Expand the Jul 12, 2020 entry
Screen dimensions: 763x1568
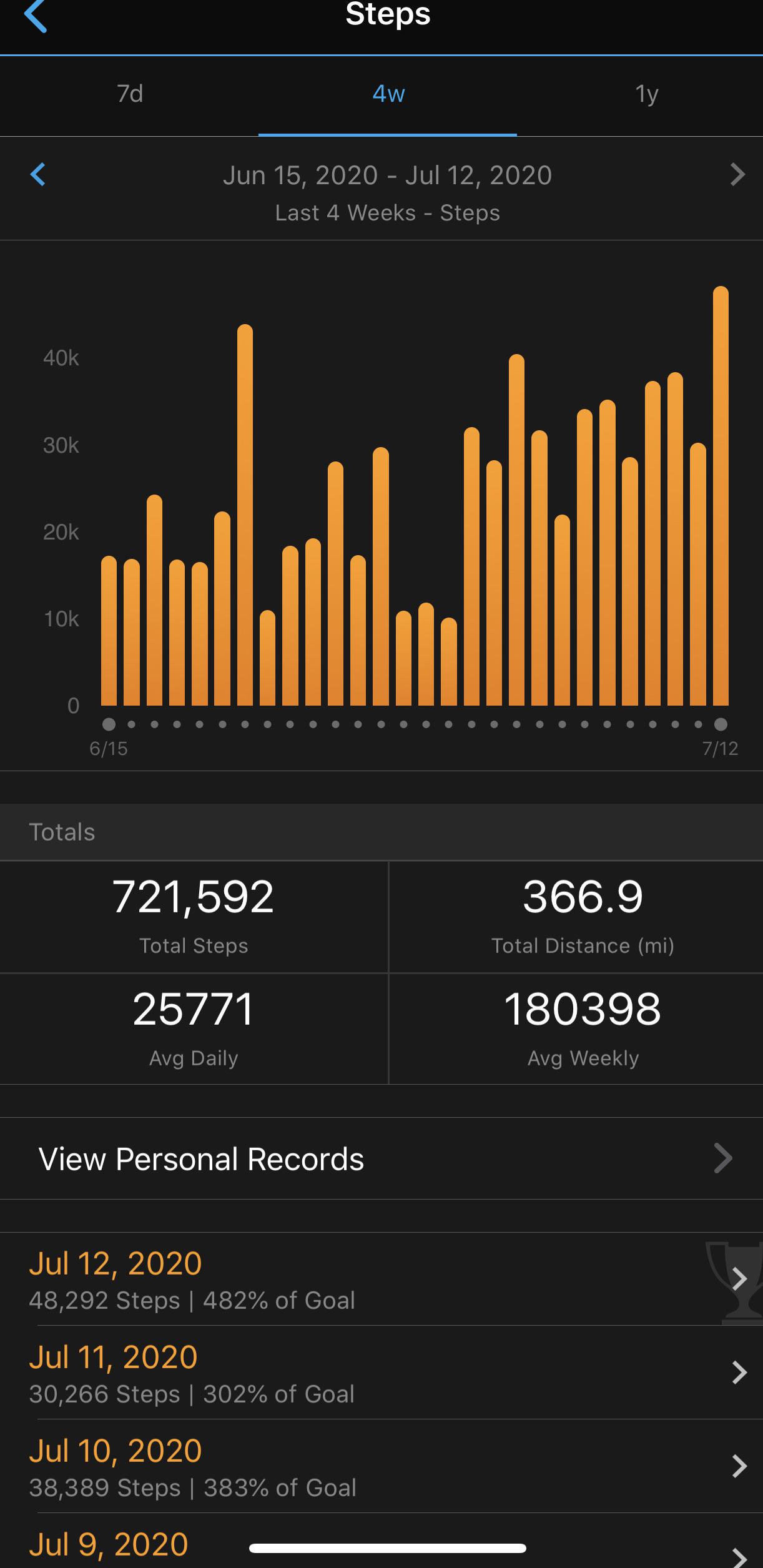115,1263
